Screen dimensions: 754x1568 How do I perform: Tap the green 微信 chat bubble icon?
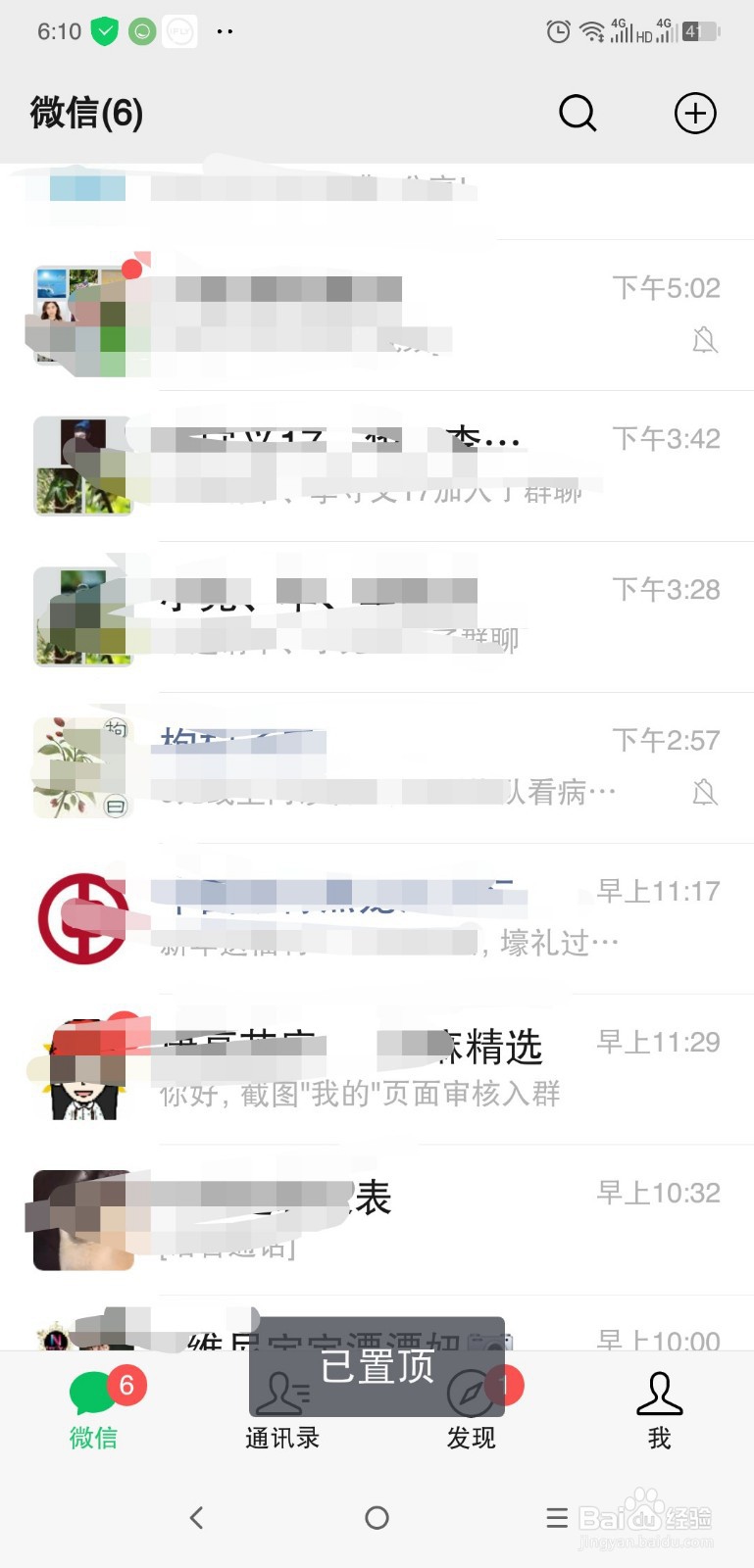pos(93,1392)
